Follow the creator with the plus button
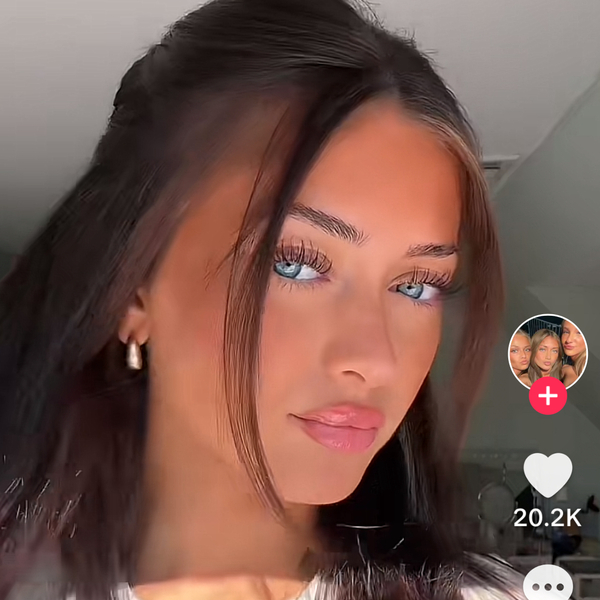 (548, 396)
